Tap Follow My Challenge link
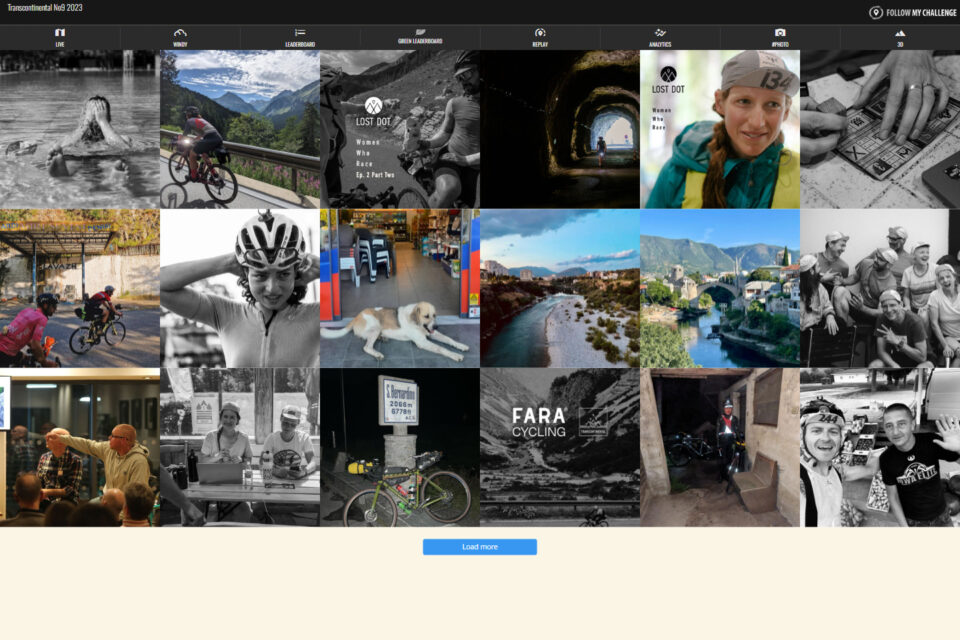Image resolution: width=960 pixels, height=640 pixels. 913,13
